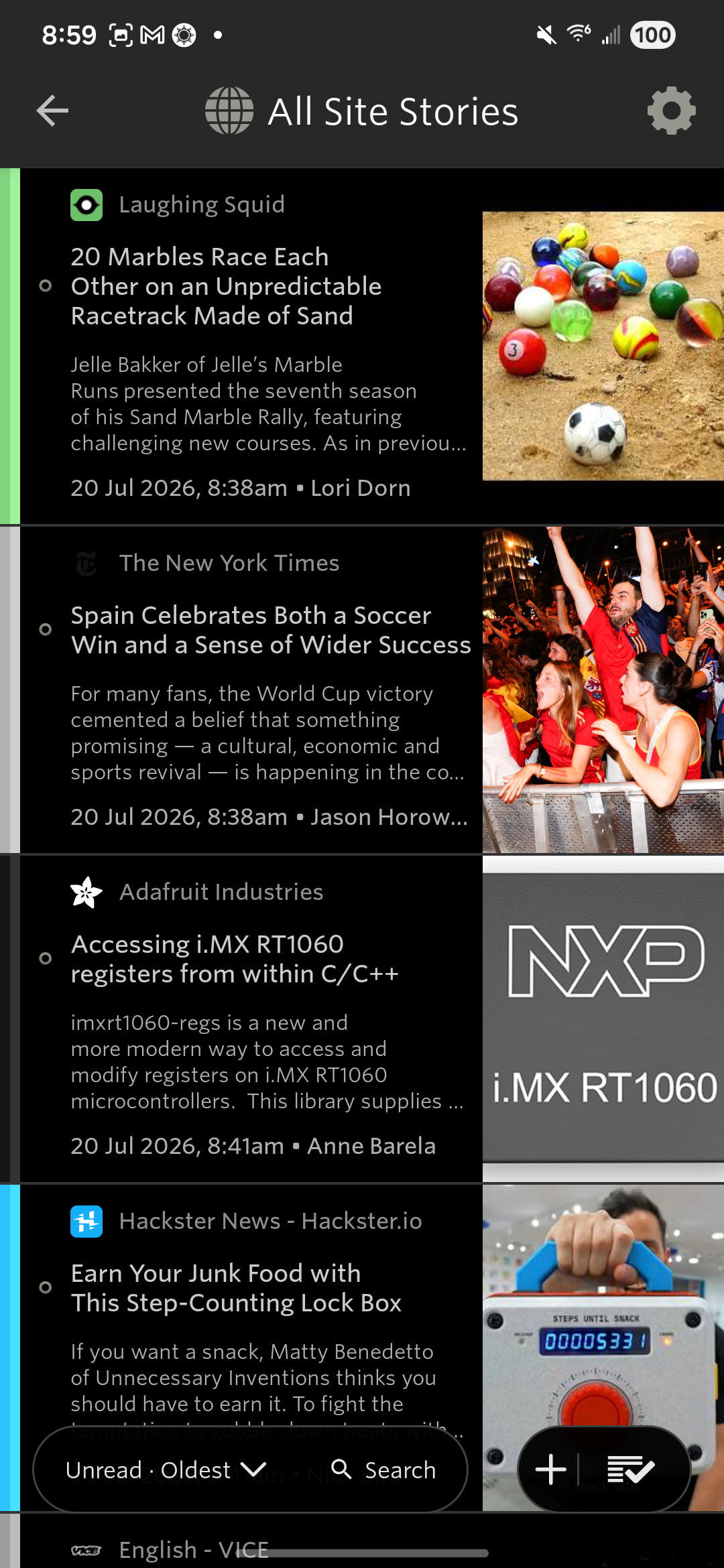Add a new site with plus button
This screenshot has width=724, height=1568.
point(550,1469)
